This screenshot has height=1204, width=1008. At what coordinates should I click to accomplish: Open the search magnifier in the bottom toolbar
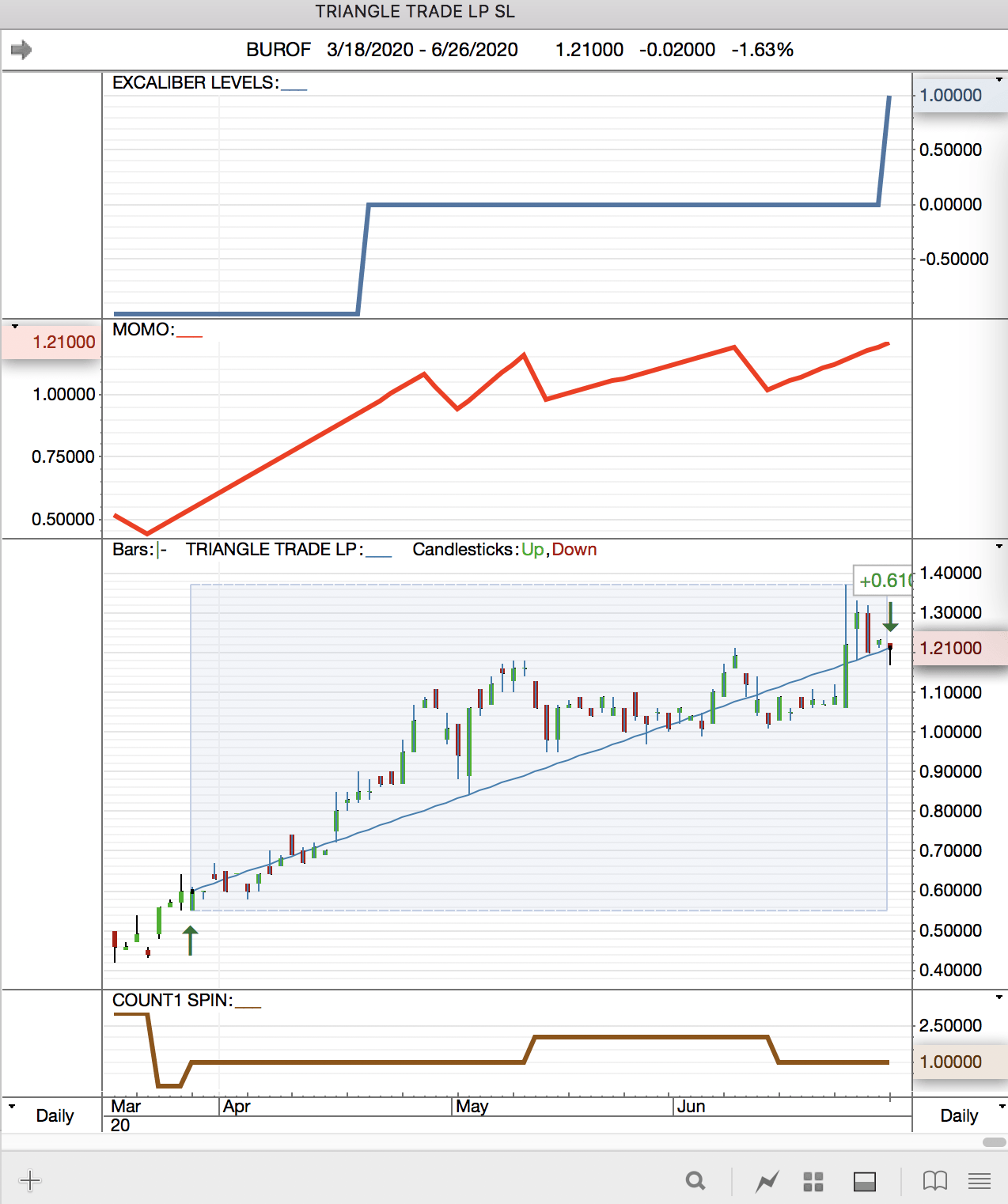pos(695,1181)
